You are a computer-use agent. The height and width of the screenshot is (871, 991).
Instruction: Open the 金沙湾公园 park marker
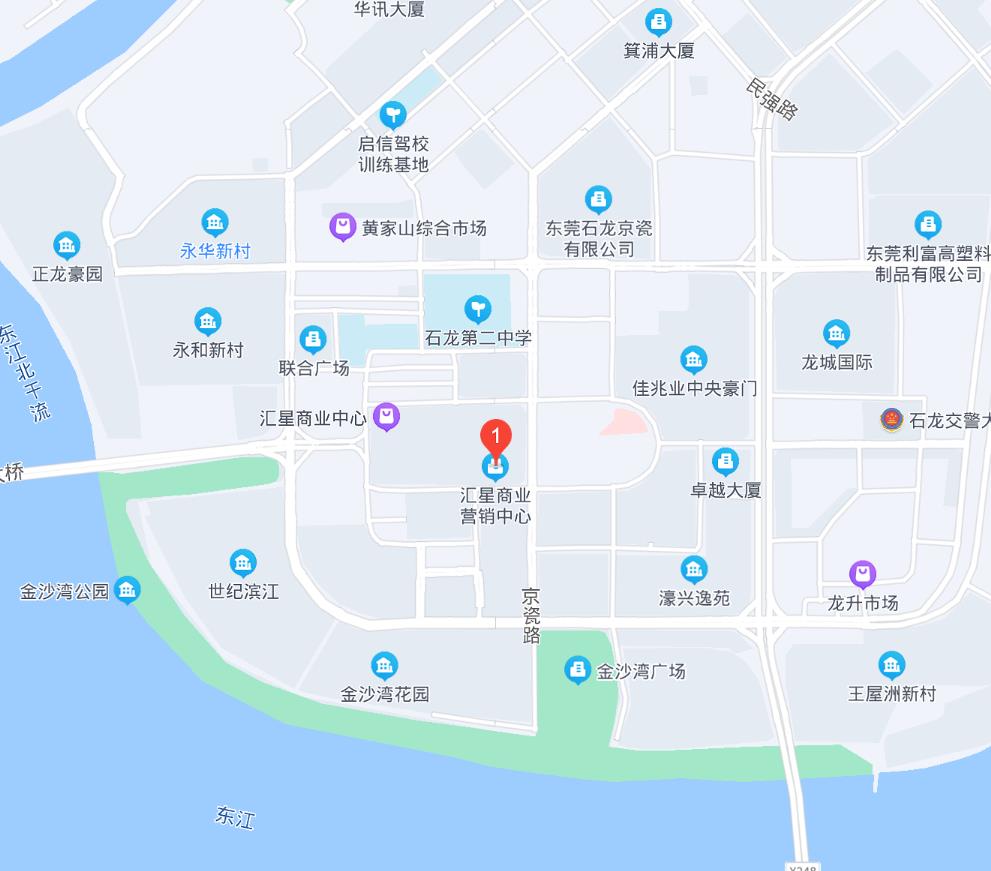click(127, 590)
